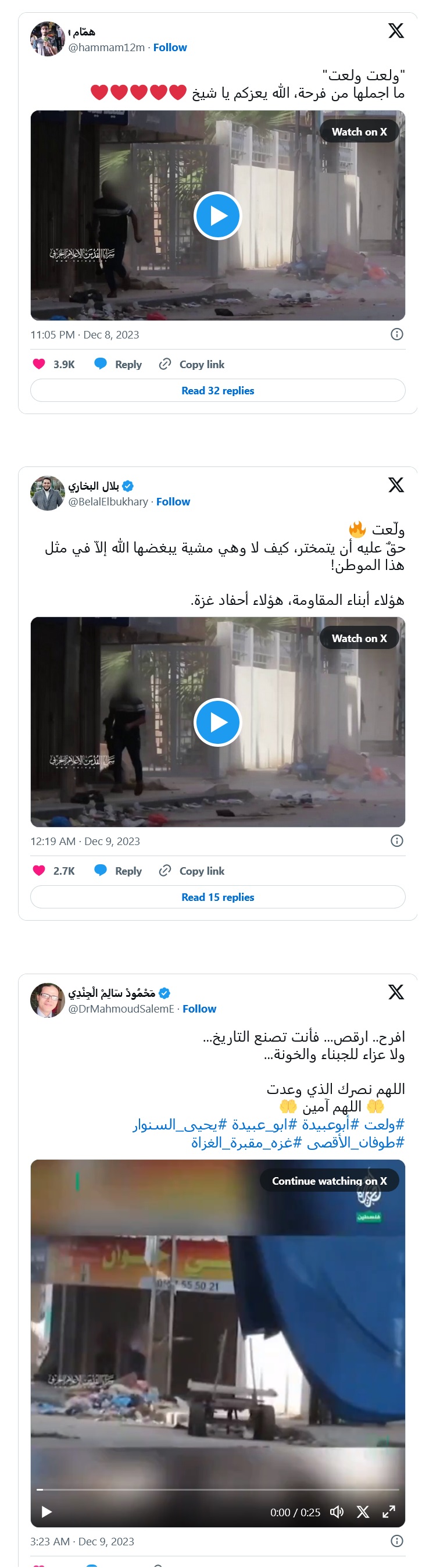Like @hammam12m's tweet with 3.9K likes
Screen dimensions: 422x1568
point(40,364)
